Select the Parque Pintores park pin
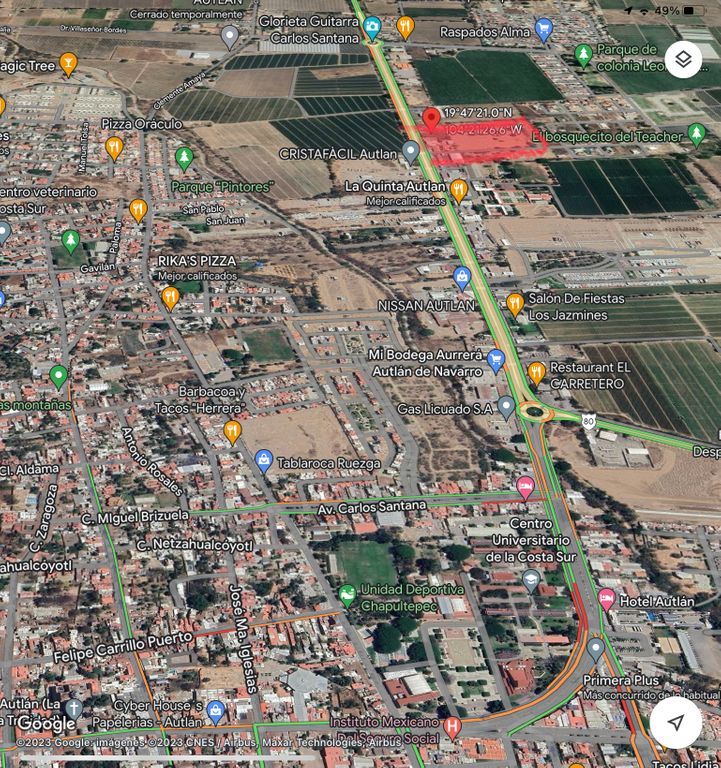The image size is (721, 768). click(x=184, y=159)
